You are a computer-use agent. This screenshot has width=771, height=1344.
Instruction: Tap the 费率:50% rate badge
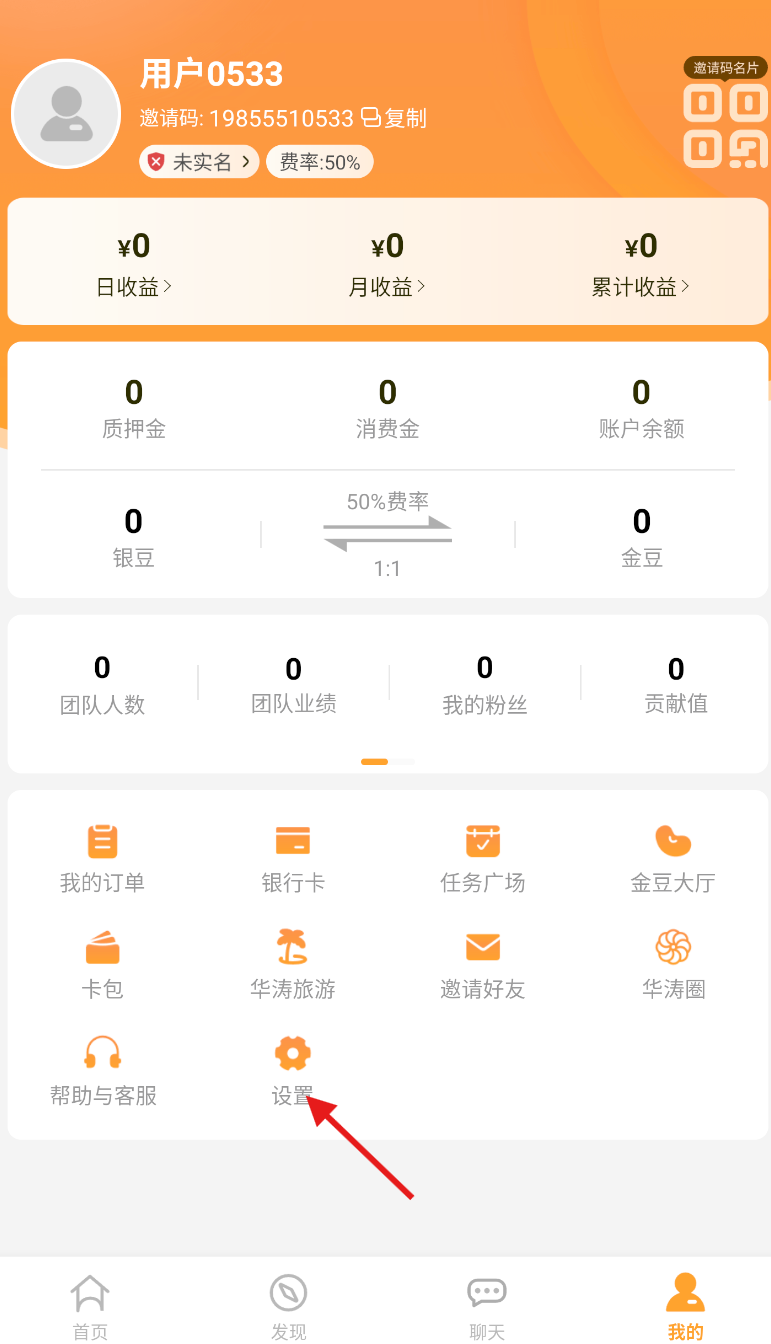320,161
